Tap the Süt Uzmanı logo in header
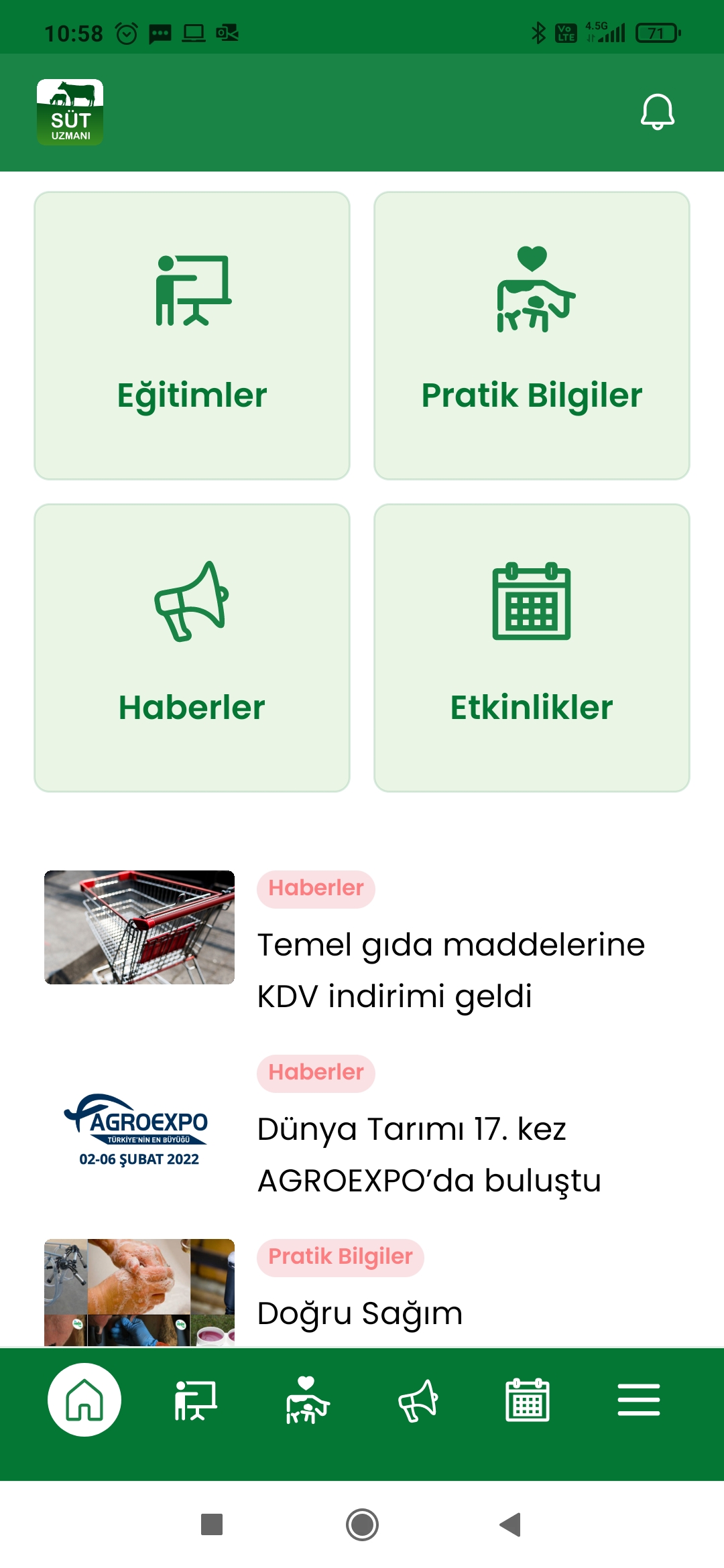This screenshot has height=1568, width=724. 70,112
